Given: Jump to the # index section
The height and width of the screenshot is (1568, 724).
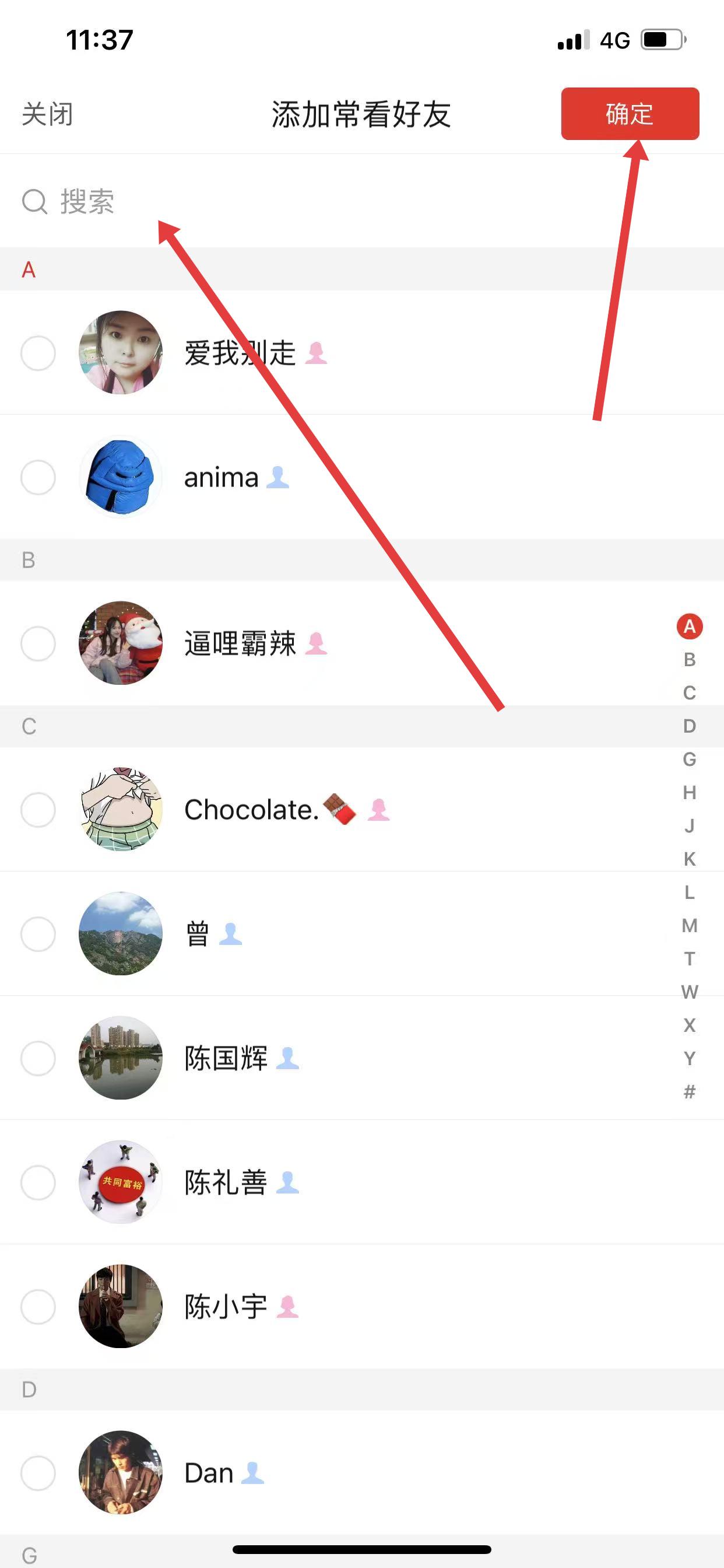Looking at the screenshot, I should pyautogui.click(x=690, y=1092).
